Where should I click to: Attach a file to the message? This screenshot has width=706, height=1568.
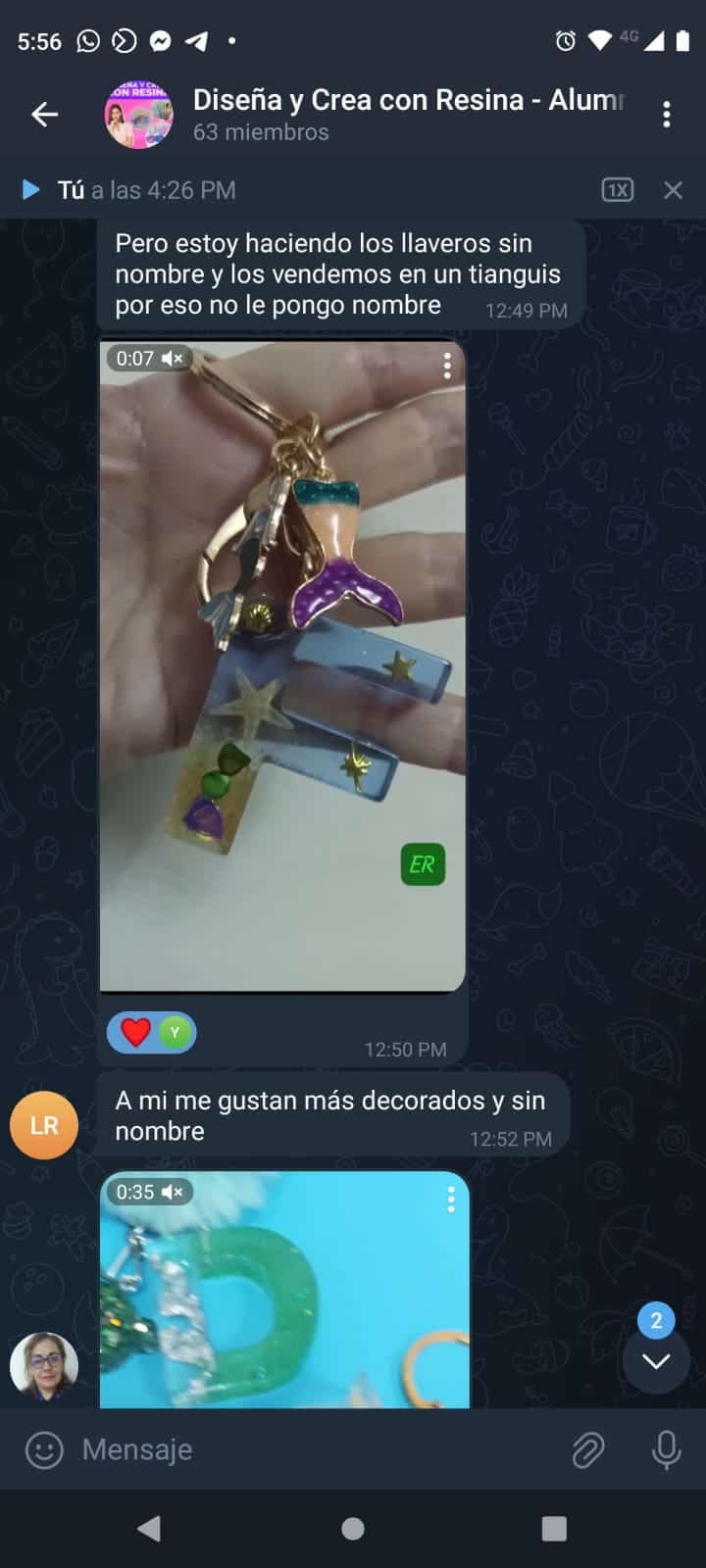(x=588, y=1449)
